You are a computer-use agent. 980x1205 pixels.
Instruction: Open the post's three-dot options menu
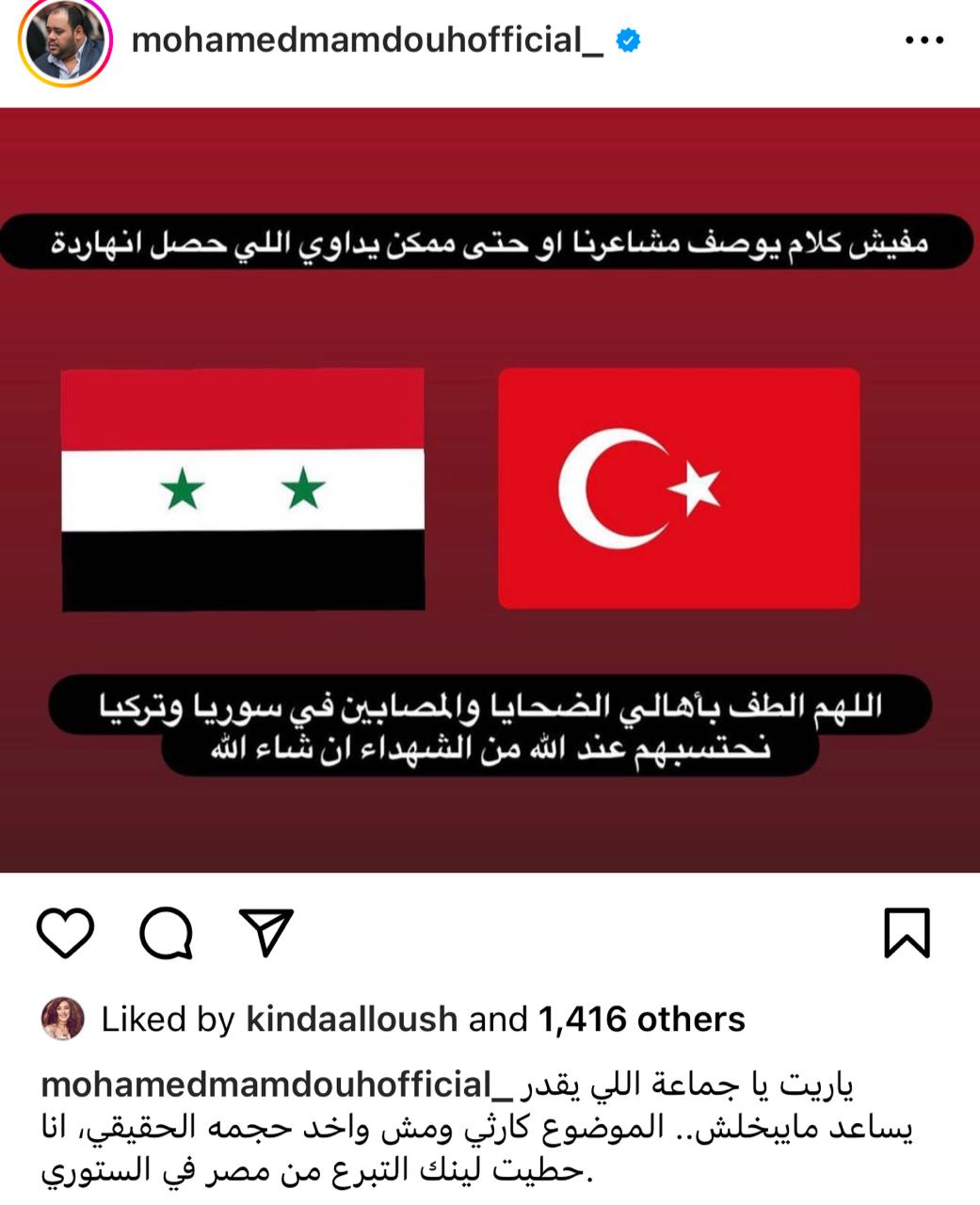click(x=924, y=40)
